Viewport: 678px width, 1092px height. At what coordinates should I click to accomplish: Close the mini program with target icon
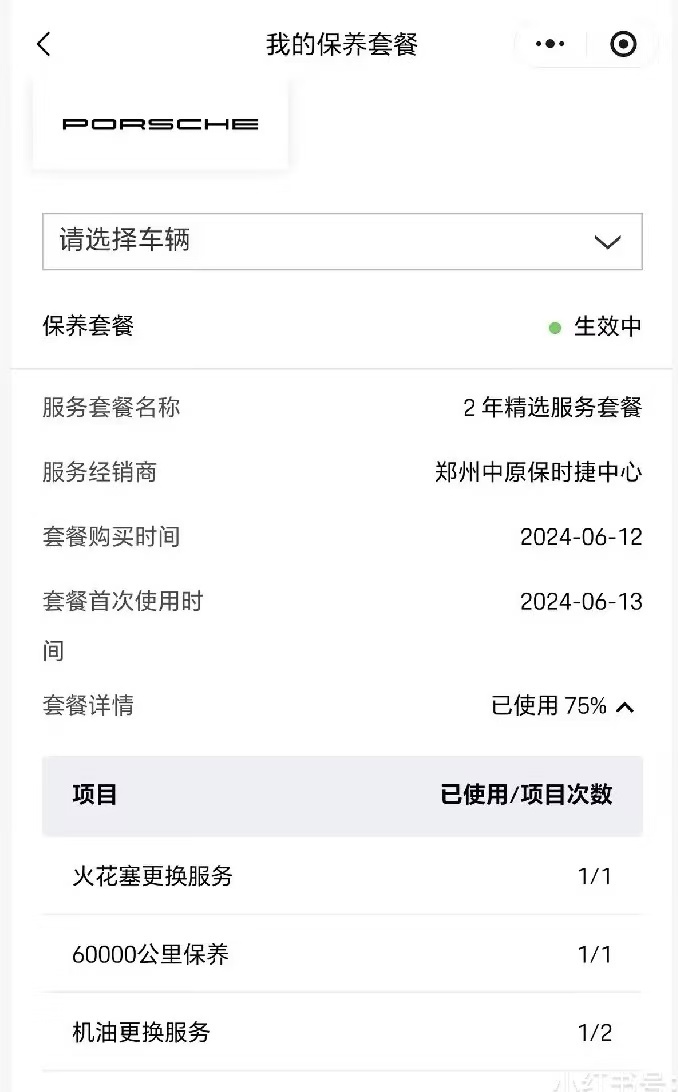pos(623,44)
